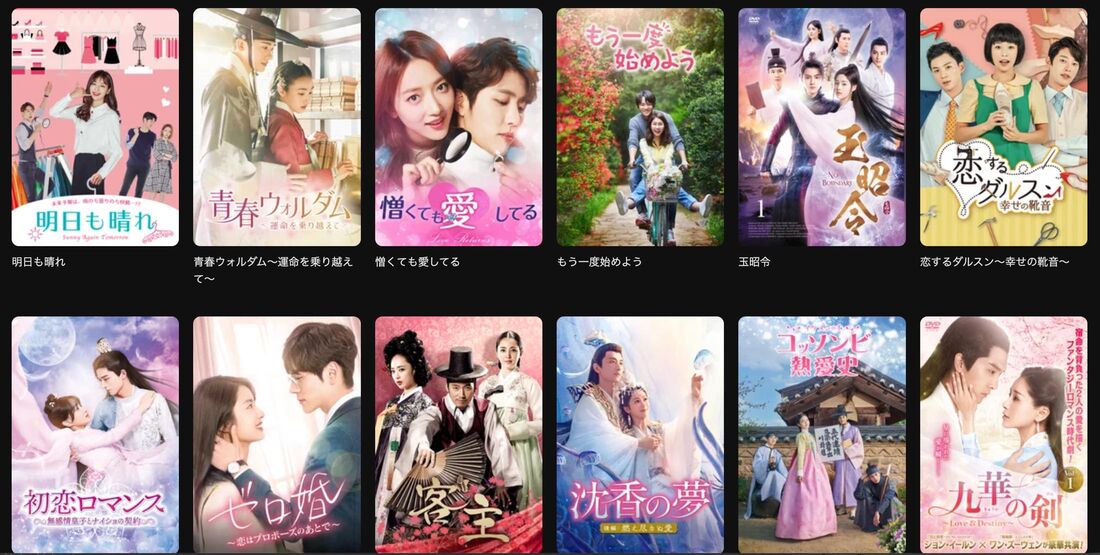This screenshot has width=1100, height=555.
Task: Tap the 初恋ロマンス poster
Action: (x=95, y=435)
